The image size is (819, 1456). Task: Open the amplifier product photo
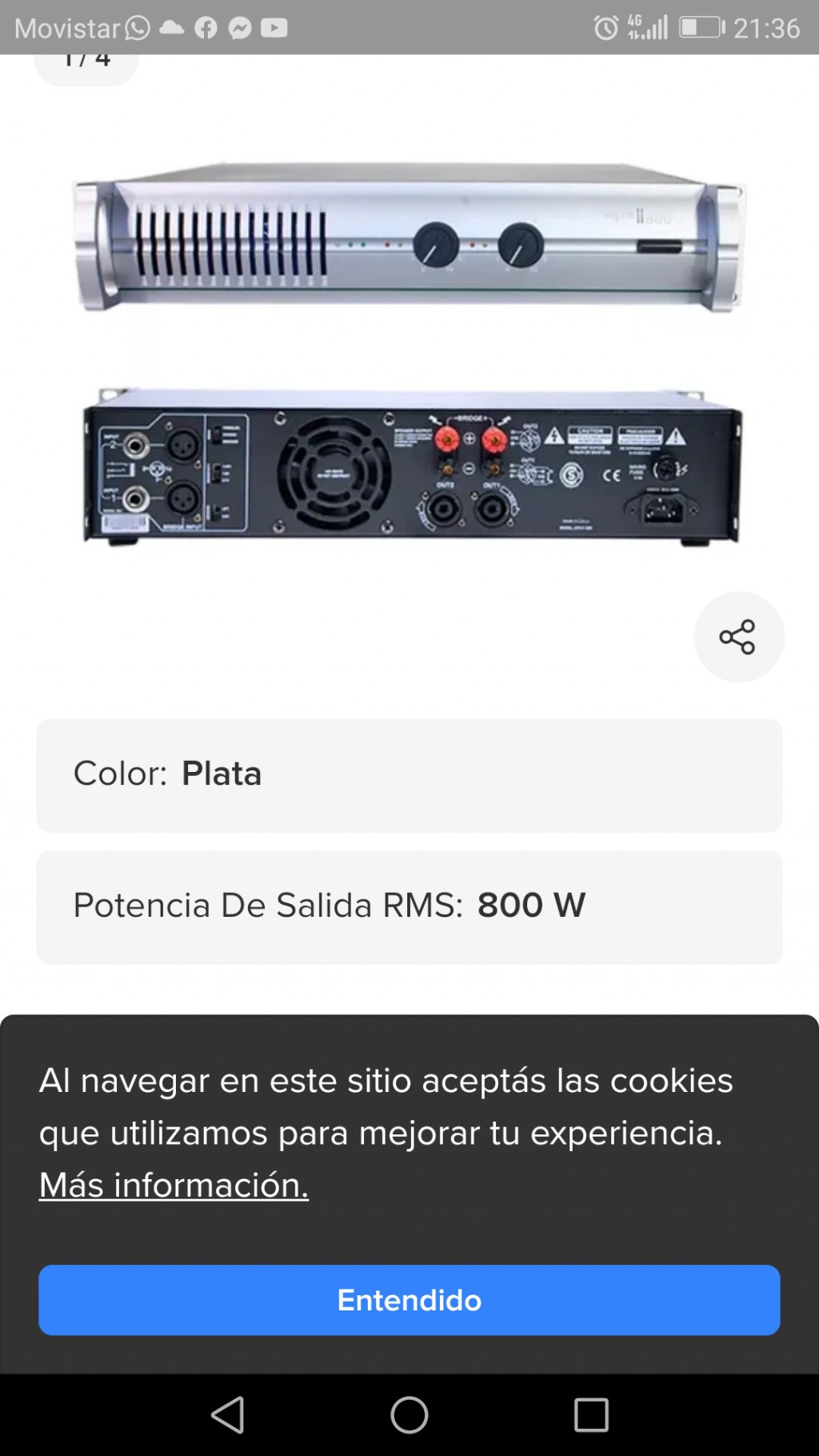[x=409, y=352]
